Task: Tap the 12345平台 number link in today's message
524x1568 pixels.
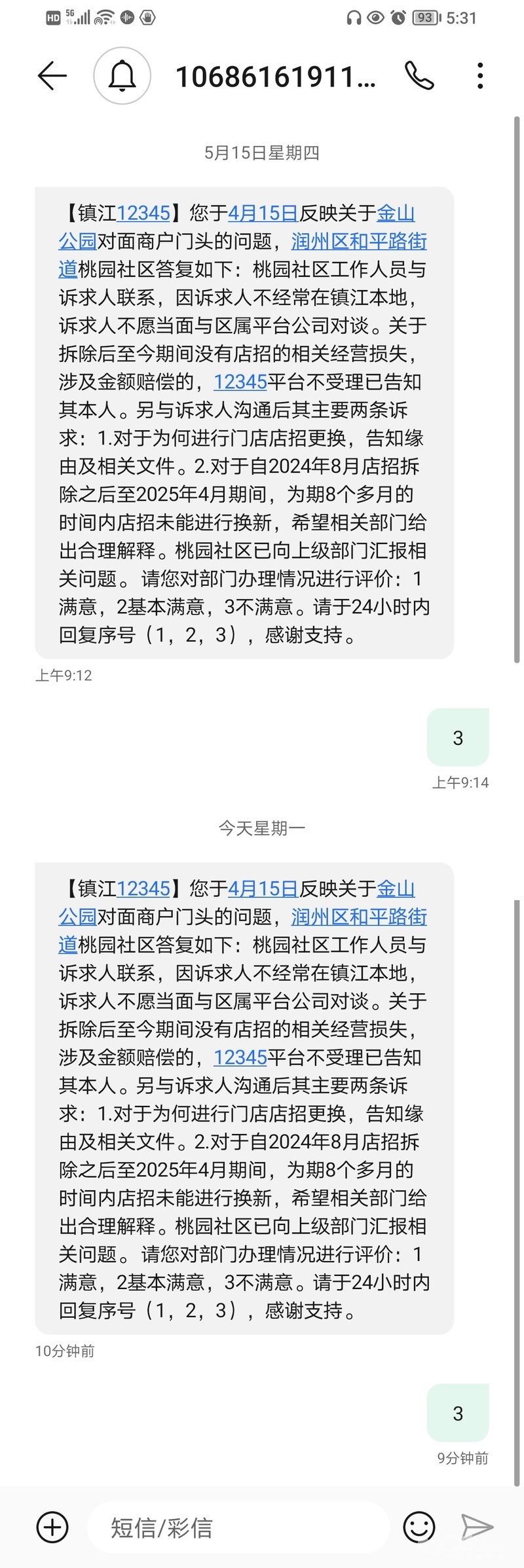Action: (240, 1057)
